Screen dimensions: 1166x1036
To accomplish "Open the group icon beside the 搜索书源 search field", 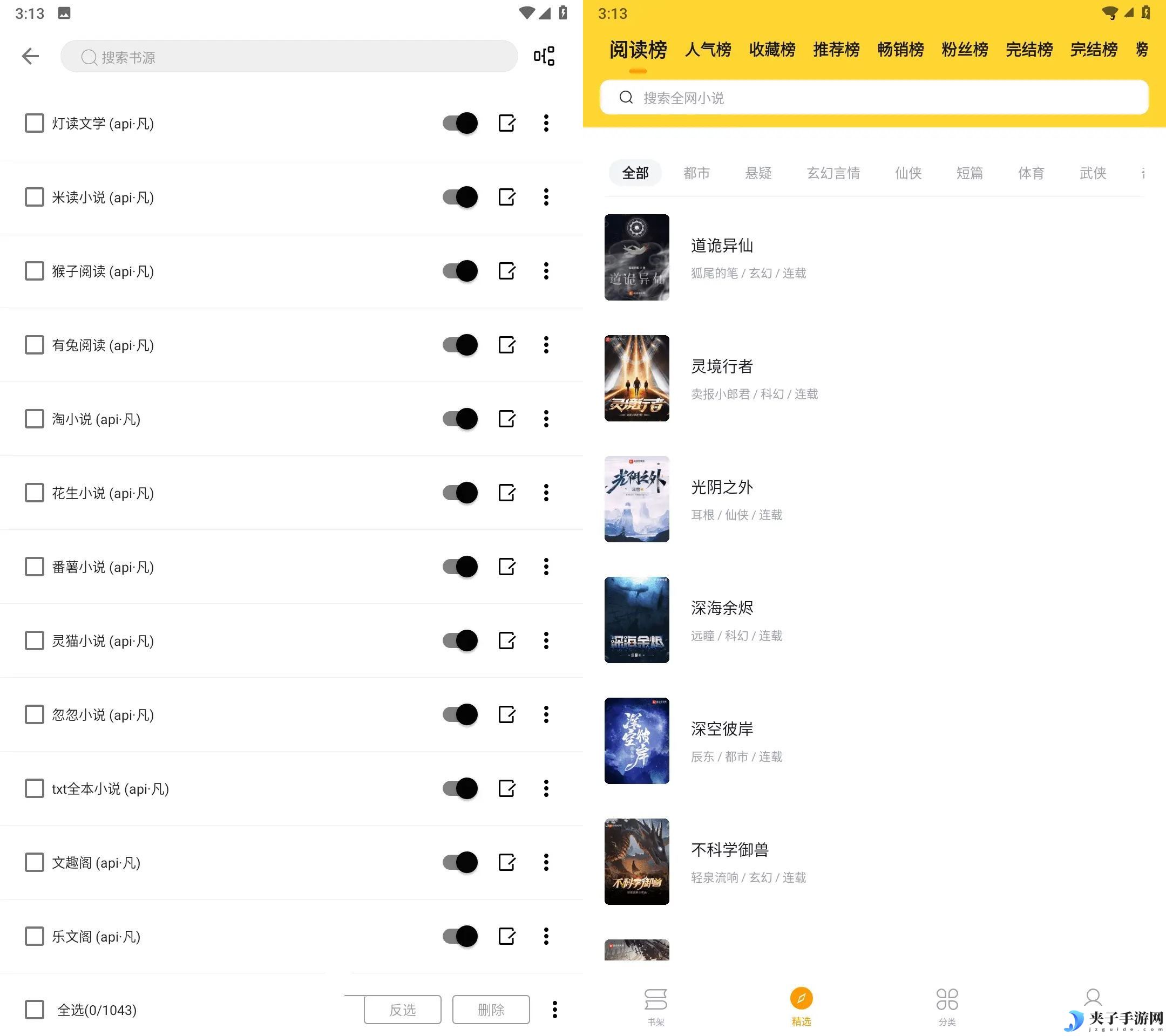I will coord(544,56).
